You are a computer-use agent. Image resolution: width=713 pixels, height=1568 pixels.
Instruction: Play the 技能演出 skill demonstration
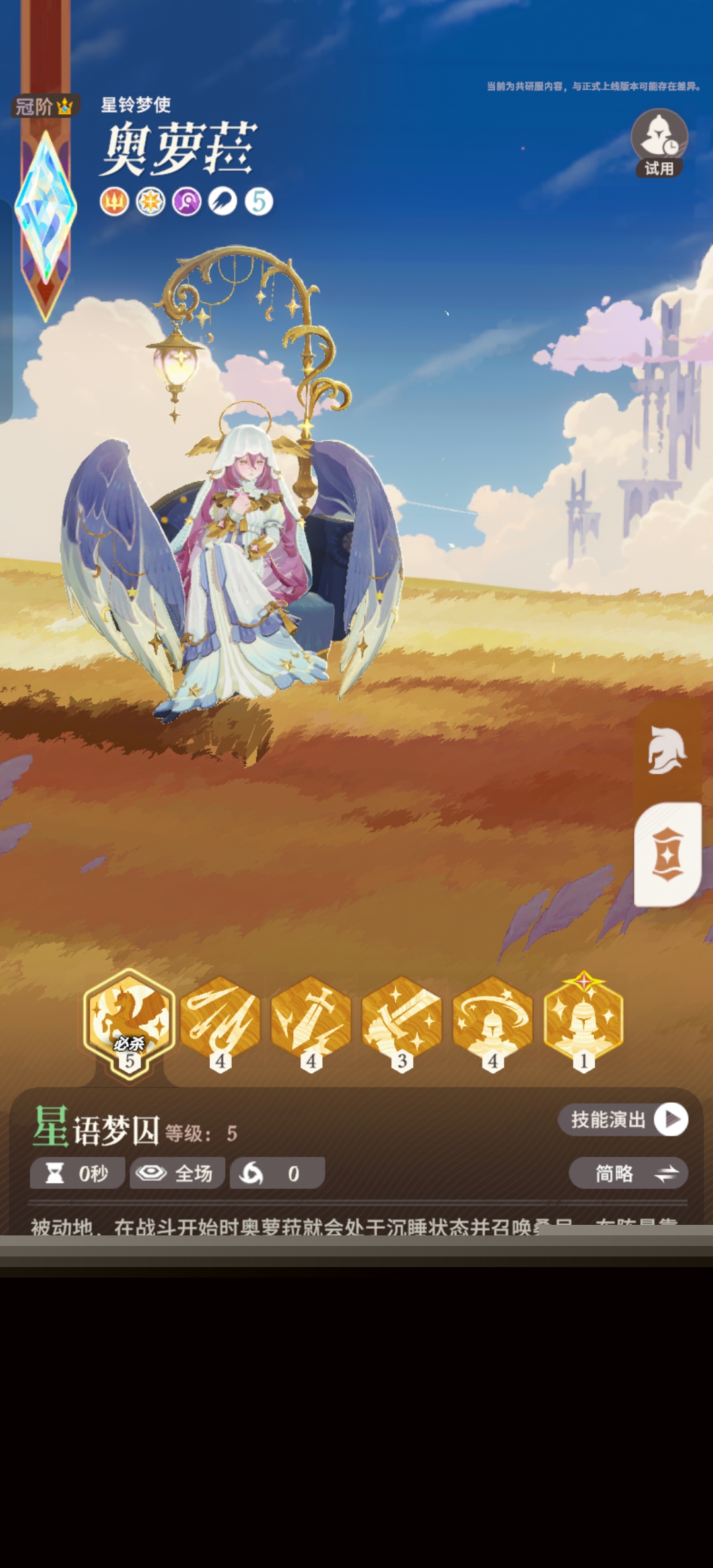[x=623, y=1119]
